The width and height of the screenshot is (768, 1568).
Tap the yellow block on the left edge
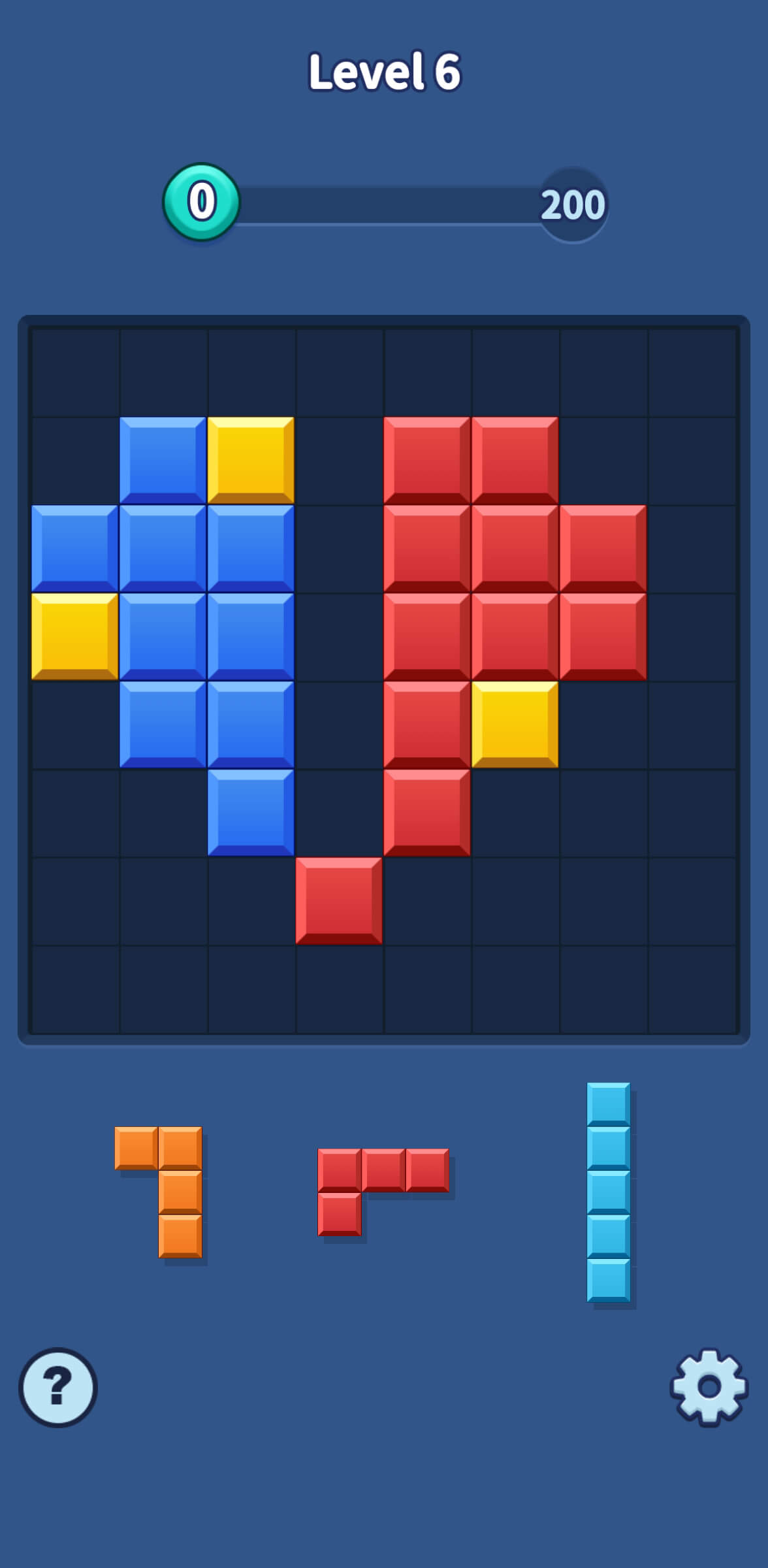74,637
